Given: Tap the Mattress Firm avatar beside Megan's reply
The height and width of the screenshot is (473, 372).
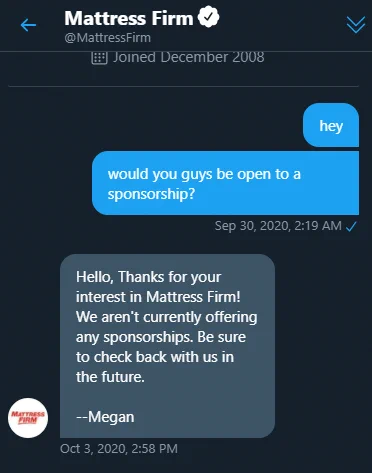Looking at the screenshot, I should pos(28,418).
